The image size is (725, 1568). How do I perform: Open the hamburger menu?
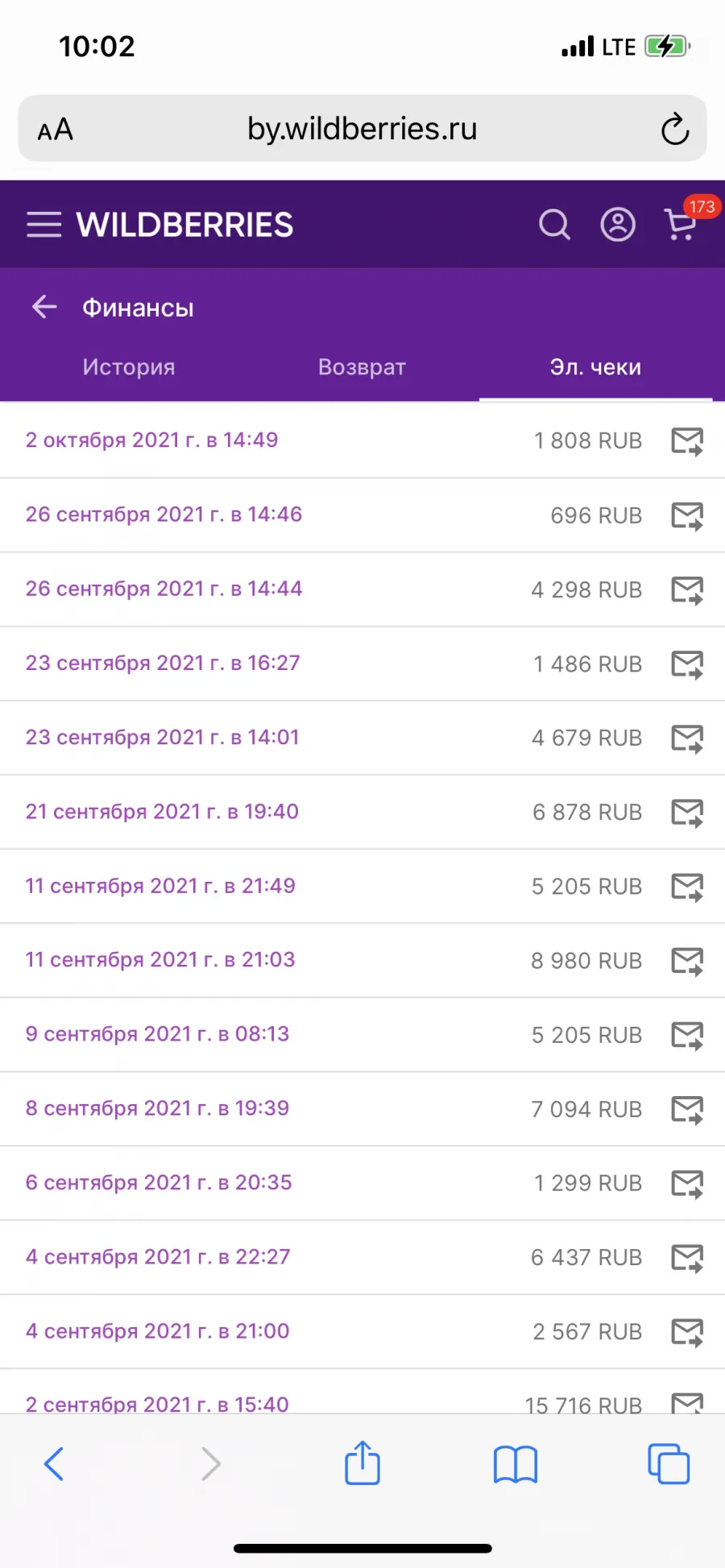(43, 225)
